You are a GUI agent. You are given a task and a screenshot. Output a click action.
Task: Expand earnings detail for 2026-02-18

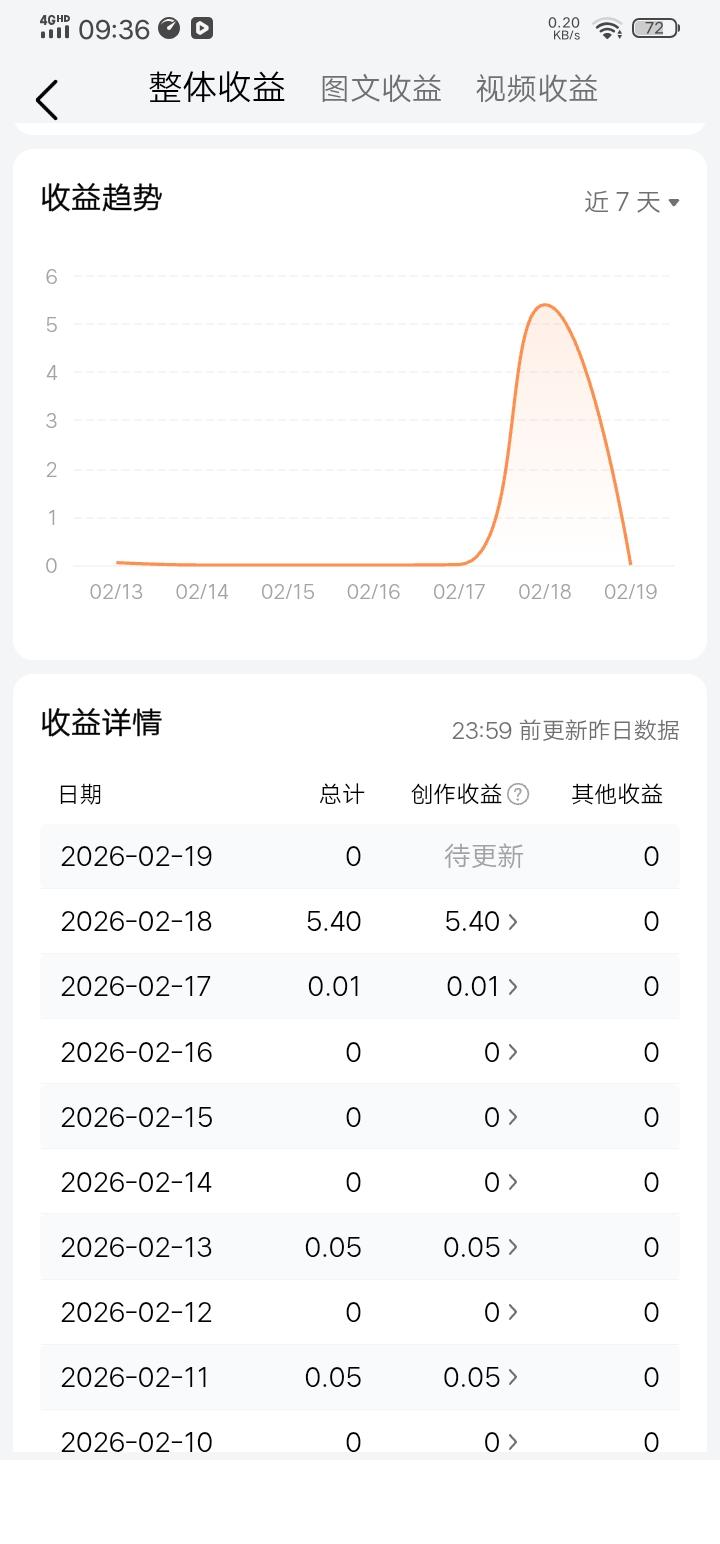point(512,921)
